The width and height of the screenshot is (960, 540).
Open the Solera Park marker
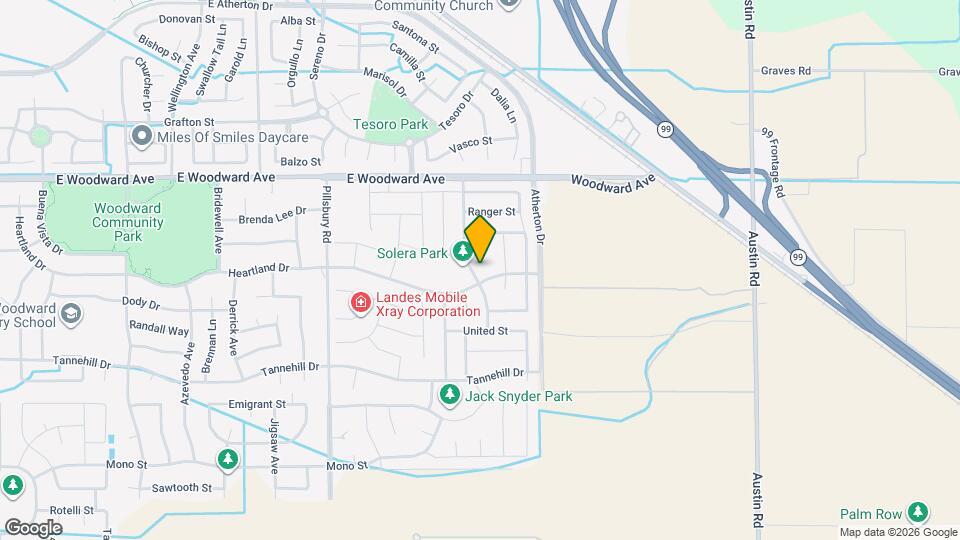[x=462, y=253]
